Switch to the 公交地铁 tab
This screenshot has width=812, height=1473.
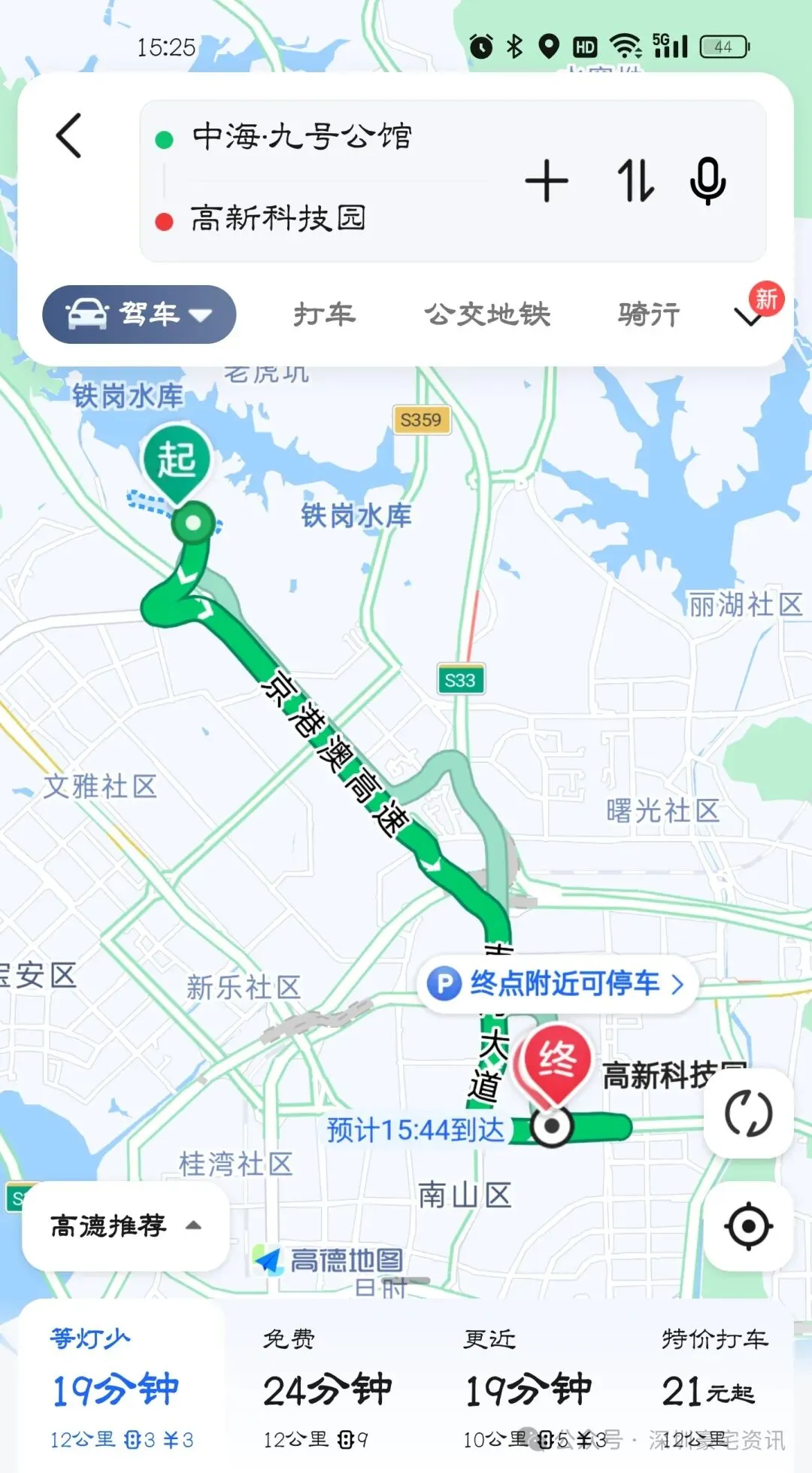488,314
